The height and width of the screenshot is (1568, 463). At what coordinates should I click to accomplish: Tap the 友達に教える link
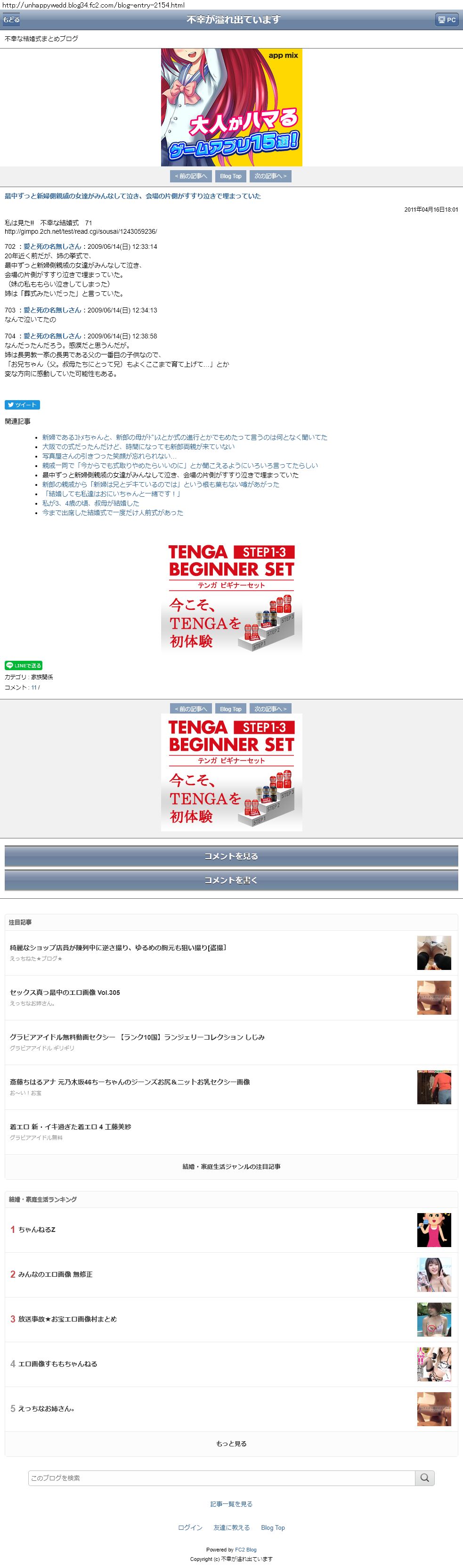231,1527
